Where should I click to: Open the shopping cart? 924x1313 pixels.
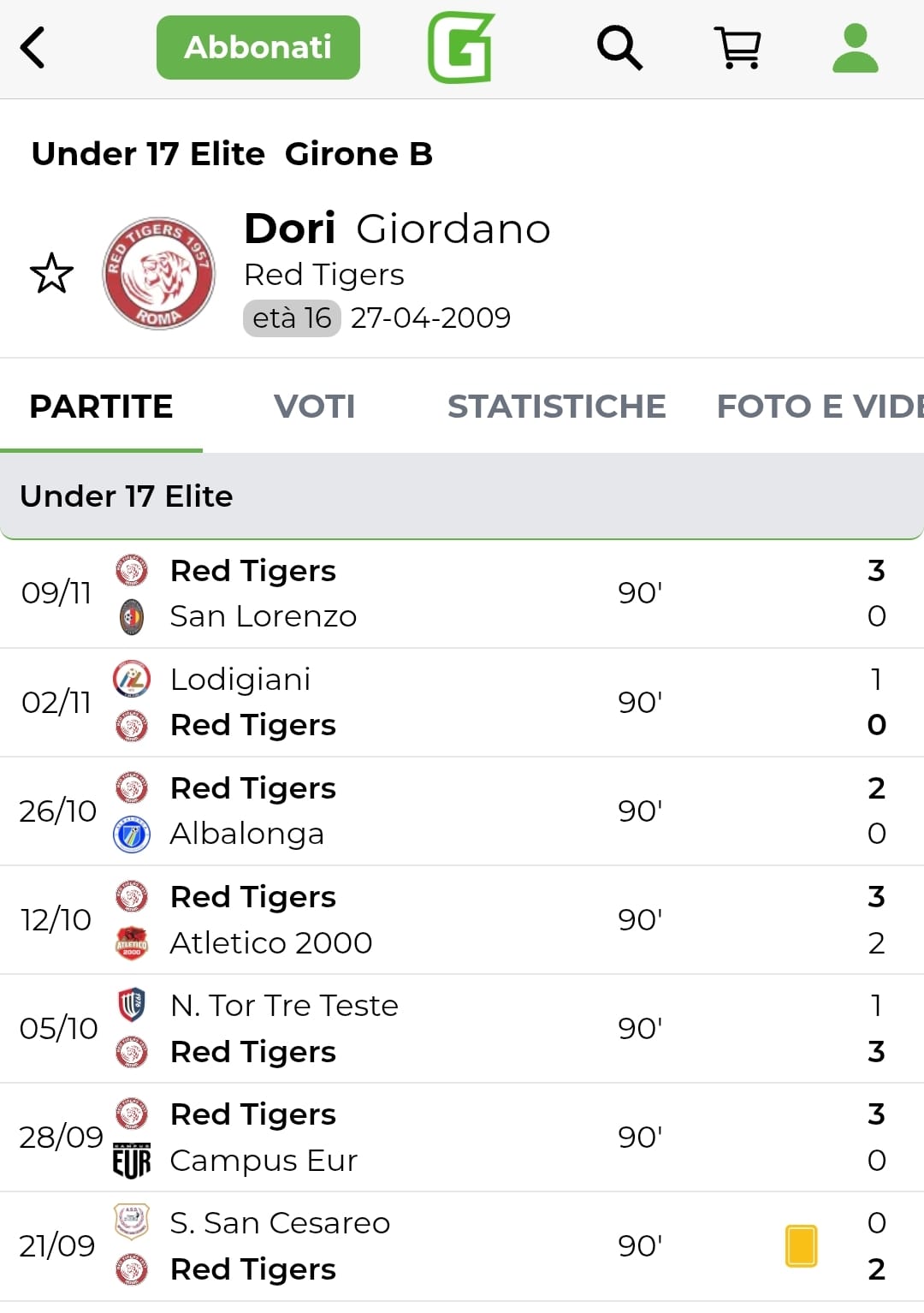[x=737, y=48]
